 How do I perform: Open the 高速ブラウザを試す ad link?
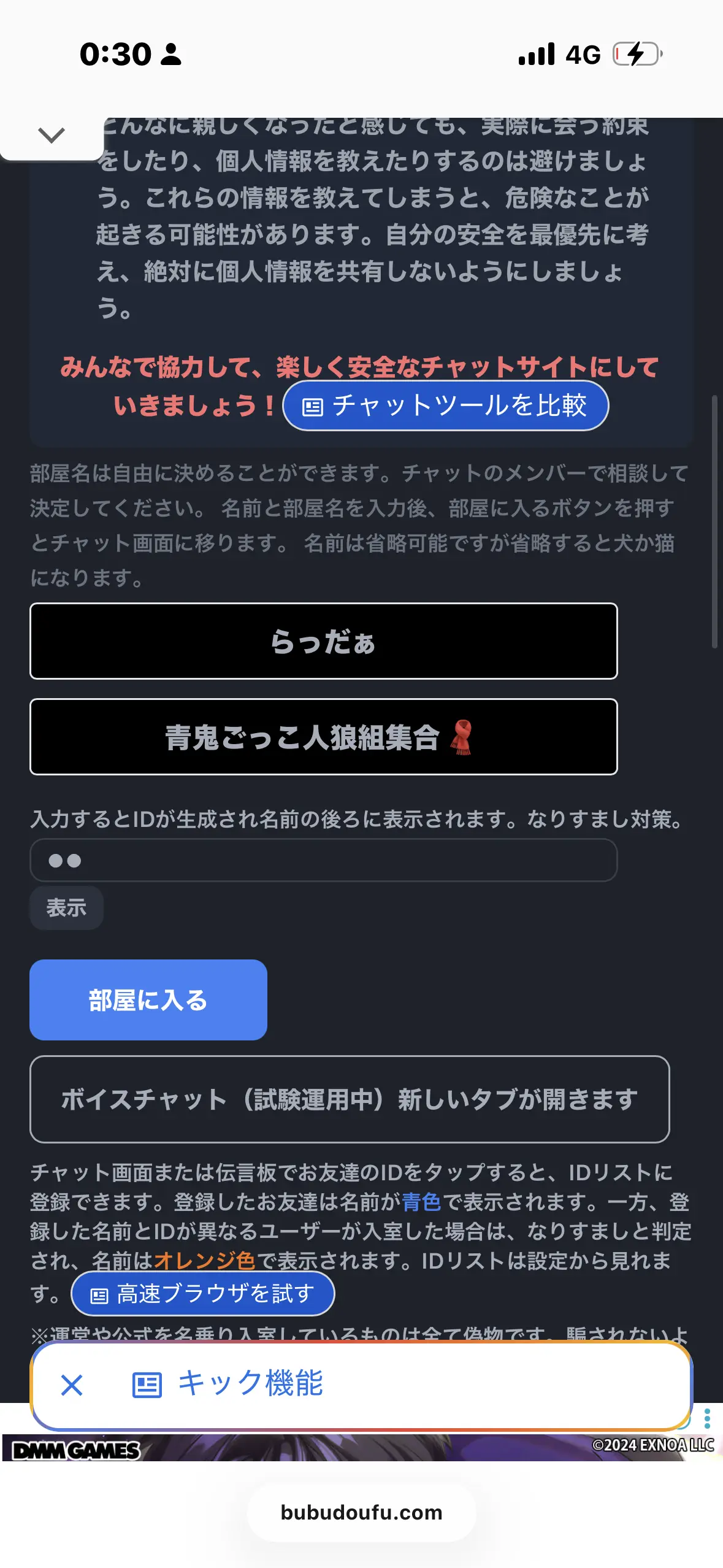point(203,1294)
